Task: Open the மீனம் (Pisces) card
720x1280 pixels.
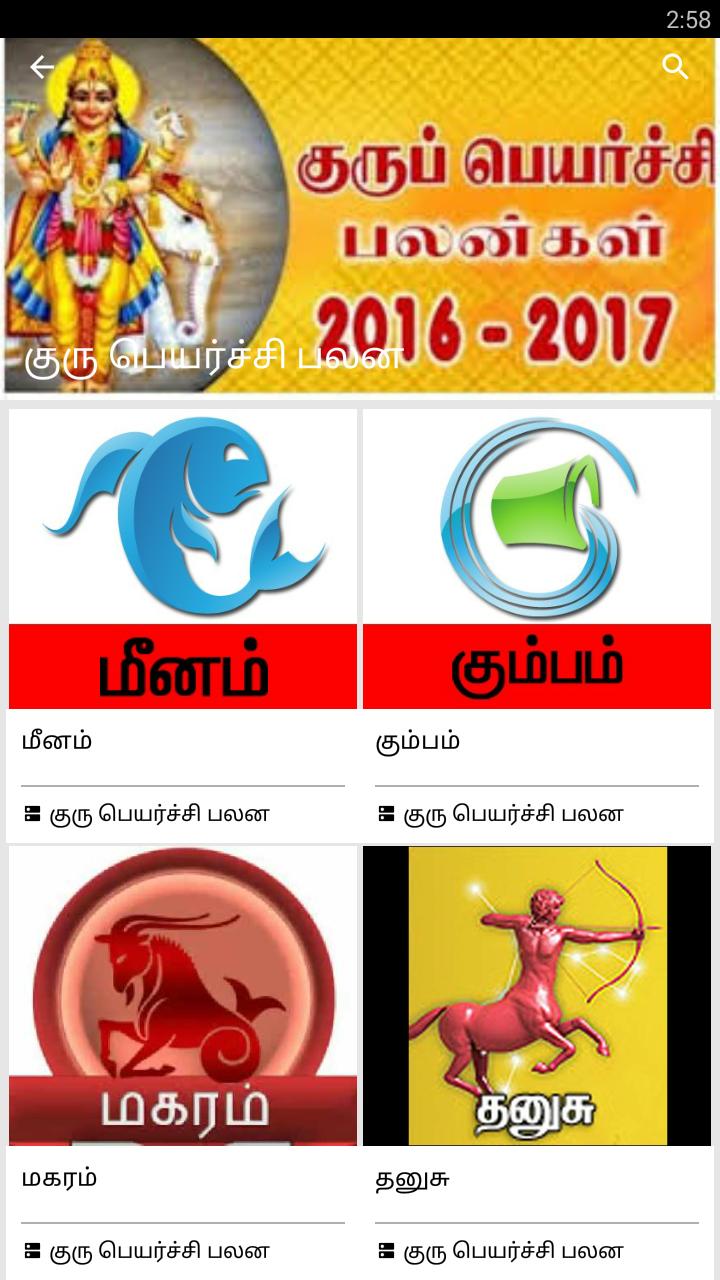Action: pos(183,560)
